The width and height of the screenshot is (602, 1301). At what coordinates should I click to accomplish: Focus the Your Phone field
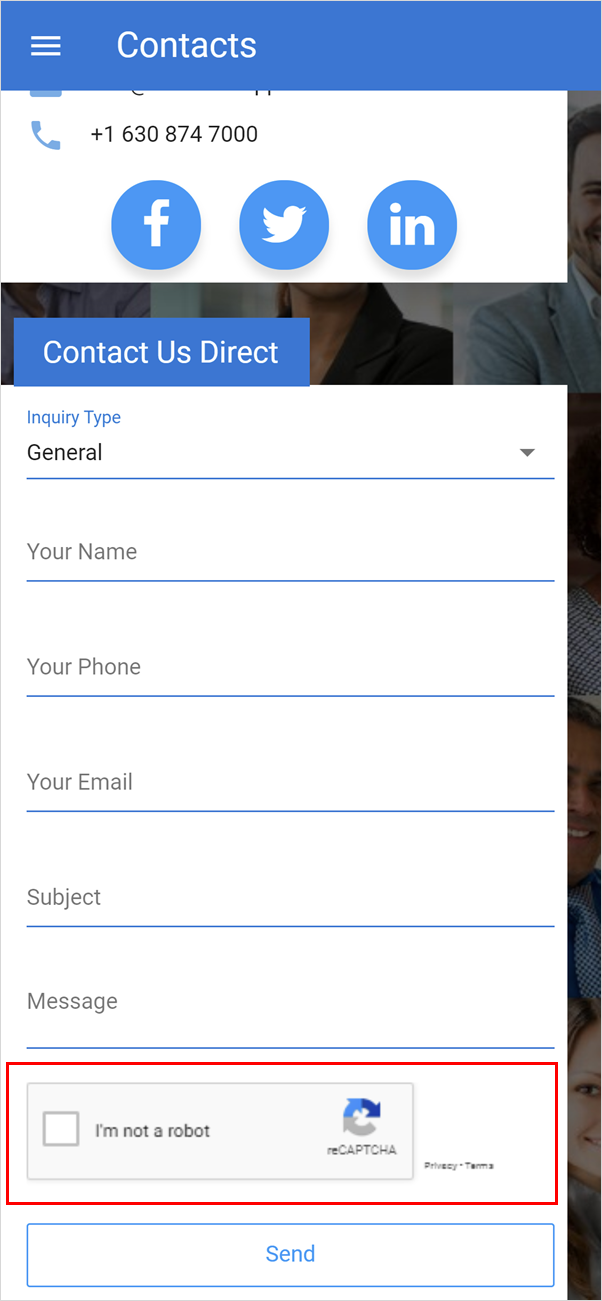click(x=290, y=668)
